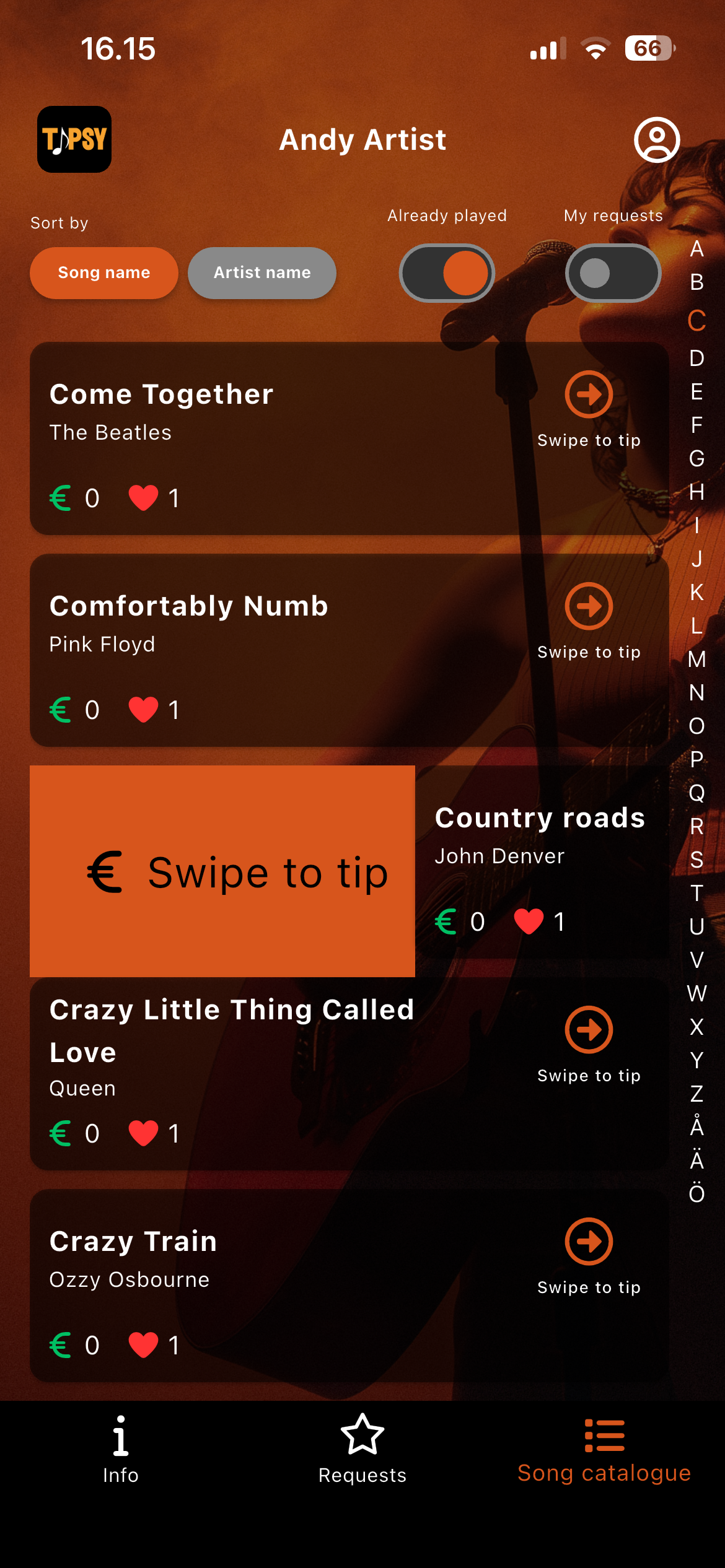This screenshot has width=725, height=1568.
Task: Open the user profile icon
Action: [656, 140]
